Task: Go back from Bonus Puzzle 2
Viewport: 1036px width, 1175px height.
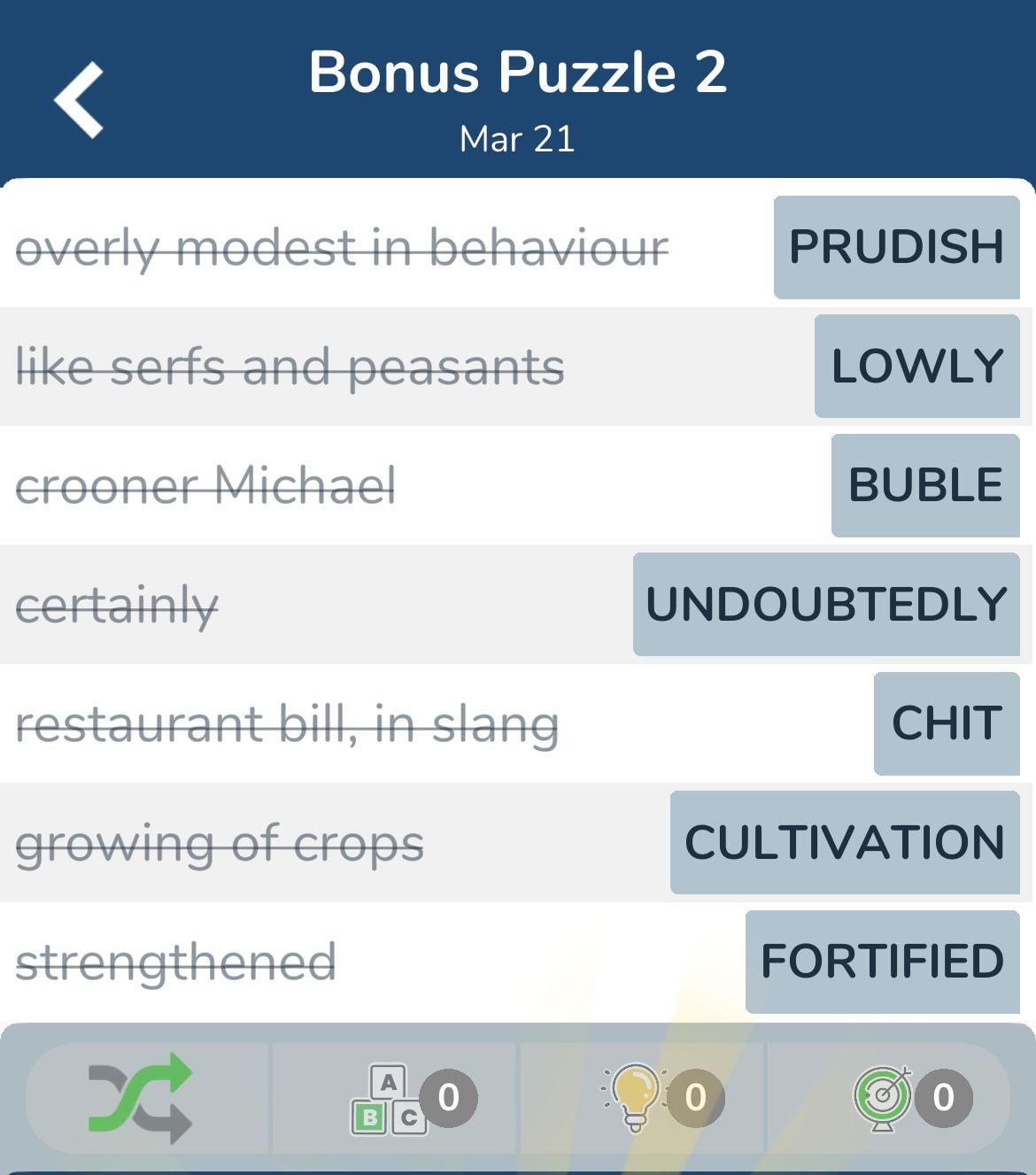Action: pyautogui.click(x=80, y=100)
